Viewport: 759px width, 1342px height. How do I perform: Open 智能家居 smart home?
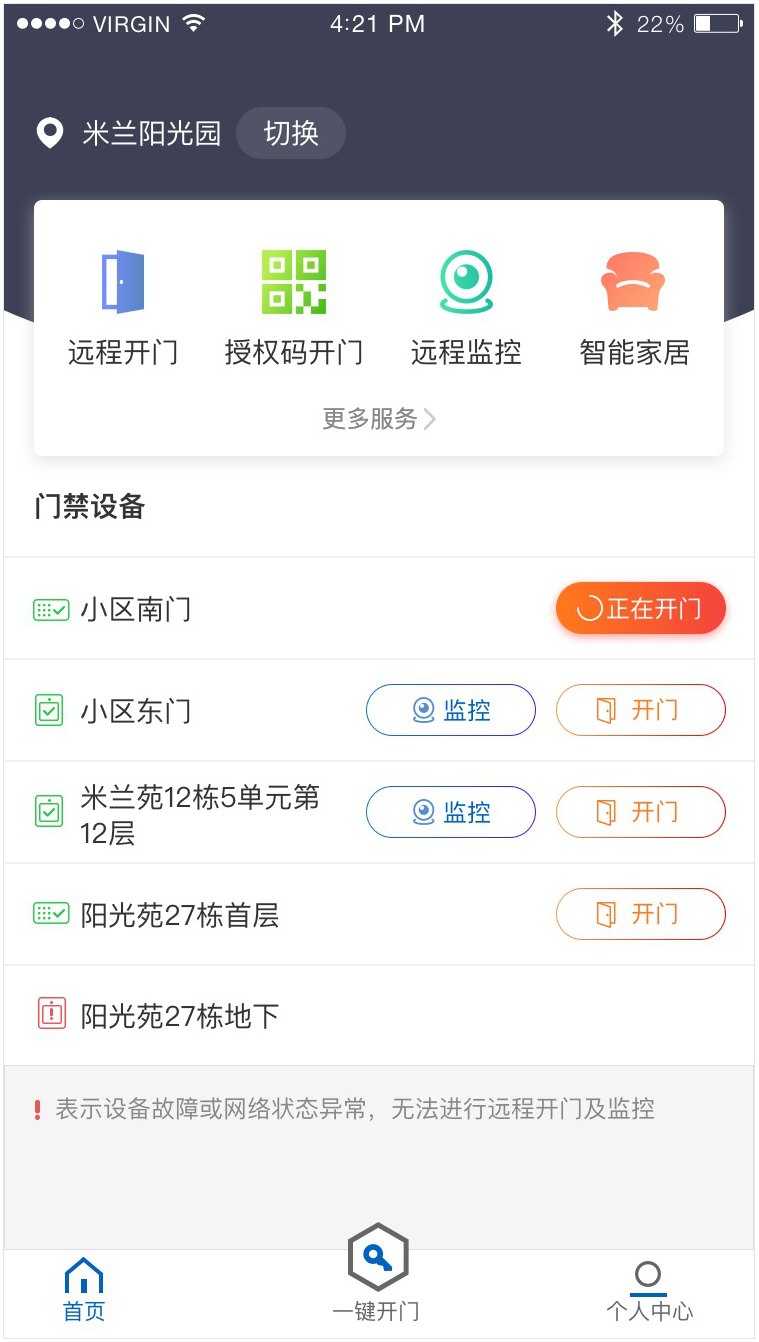(x=634, y=308)
